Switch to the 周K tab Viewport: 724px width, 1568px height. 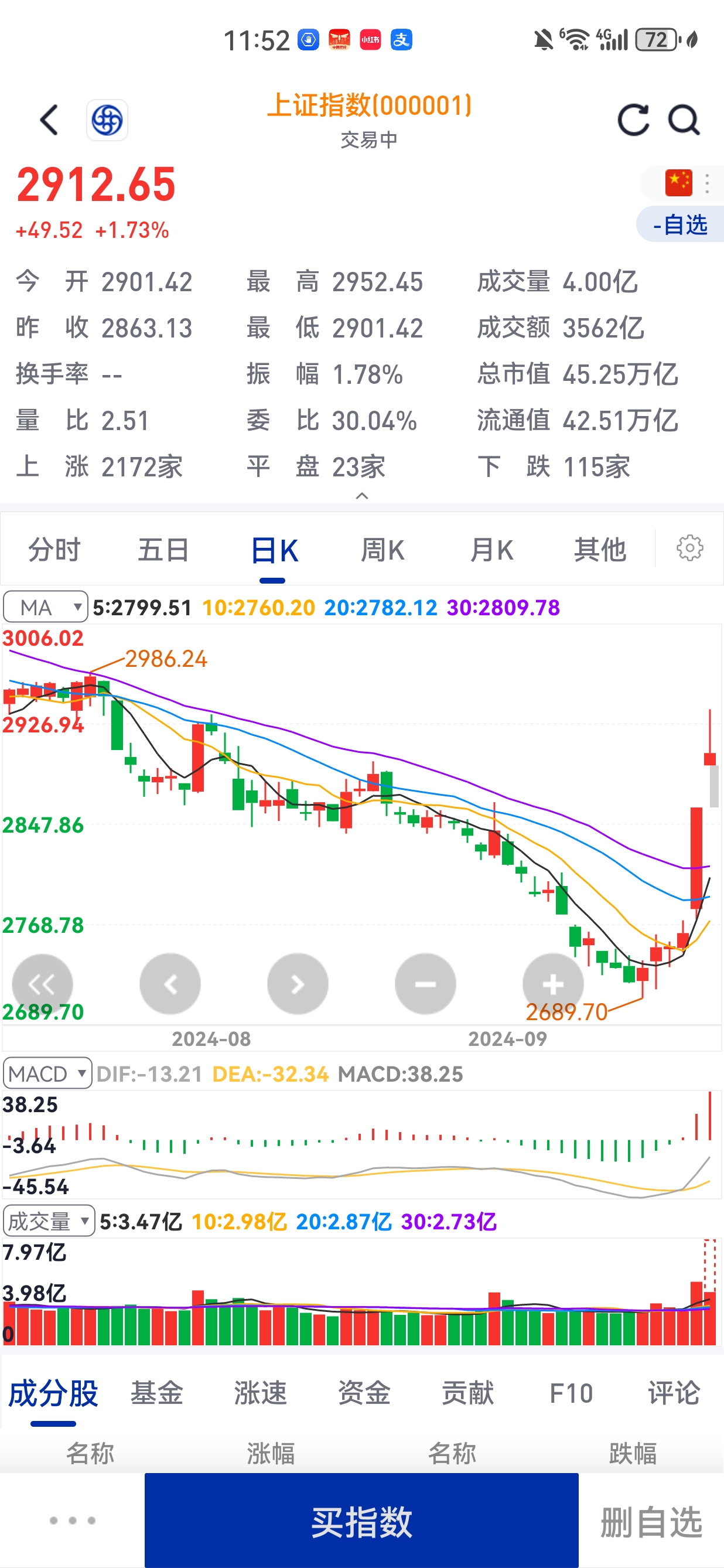coord(382,548)
